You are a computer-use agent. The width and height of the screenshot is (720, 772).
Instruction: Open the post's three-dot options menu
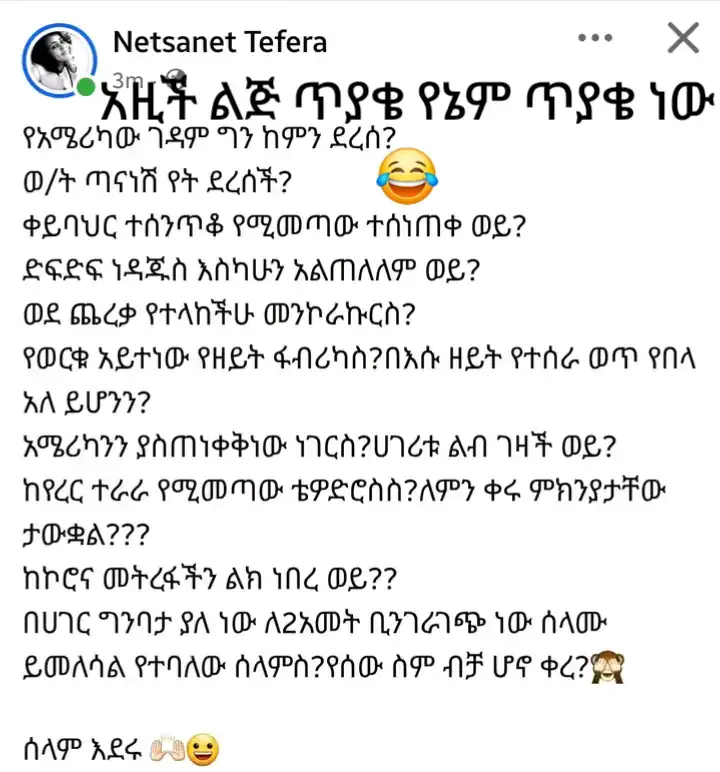(595, 40)
